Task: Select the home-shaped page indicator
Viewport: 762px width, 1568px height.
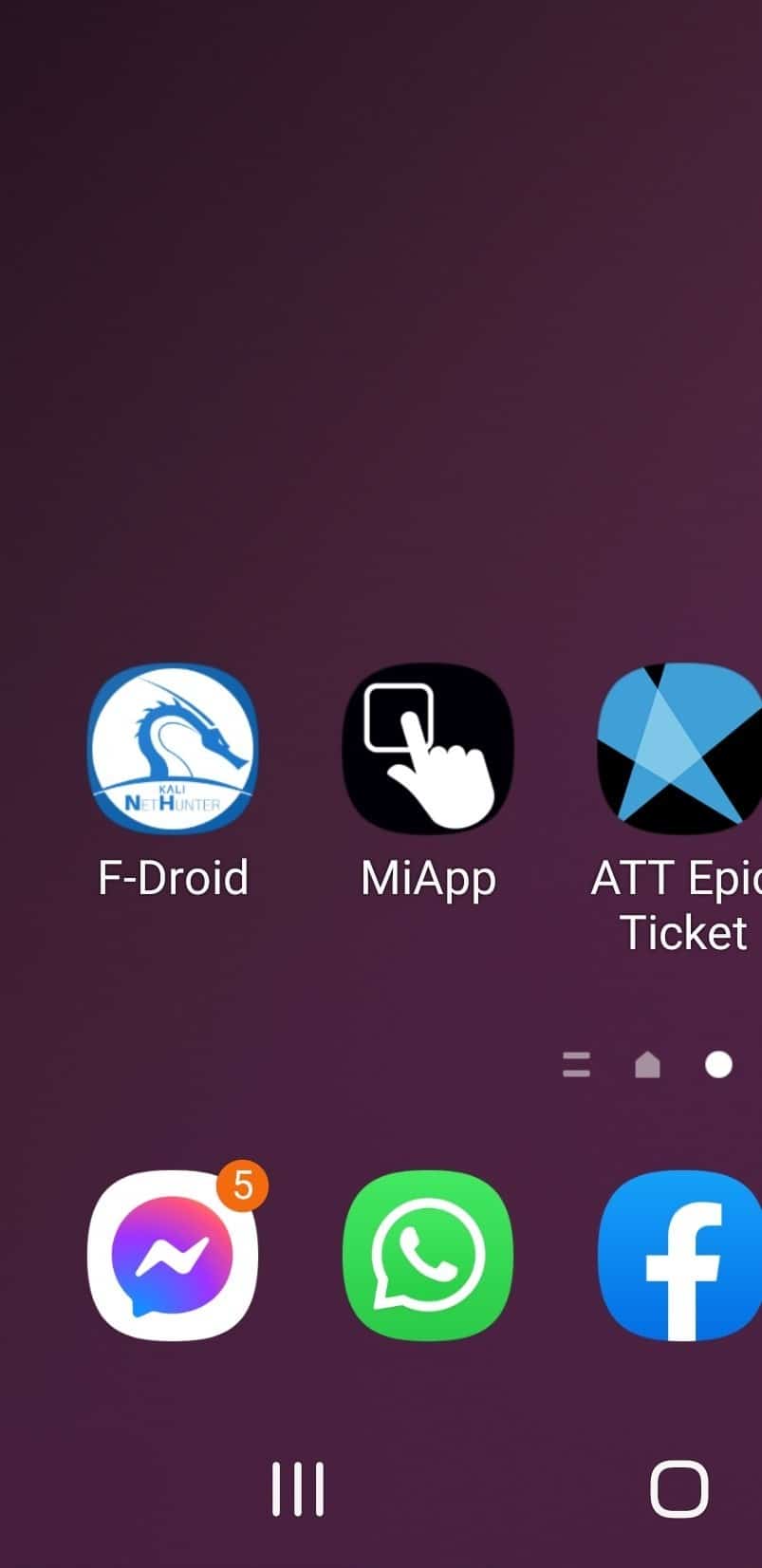Action: [x=647, y=1065]
